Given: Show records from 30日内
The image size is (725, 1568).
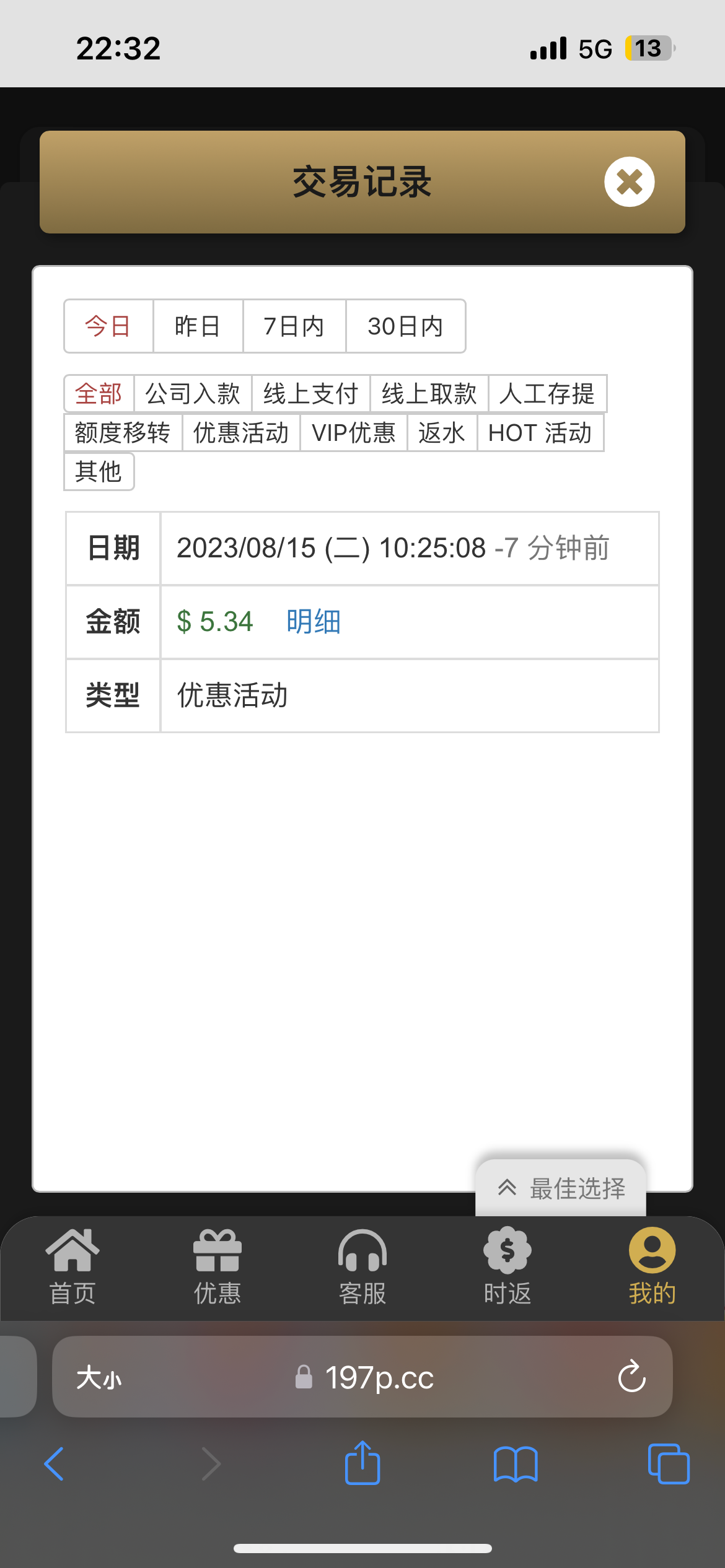Looking at the screenshot, I should pos(405,326).
